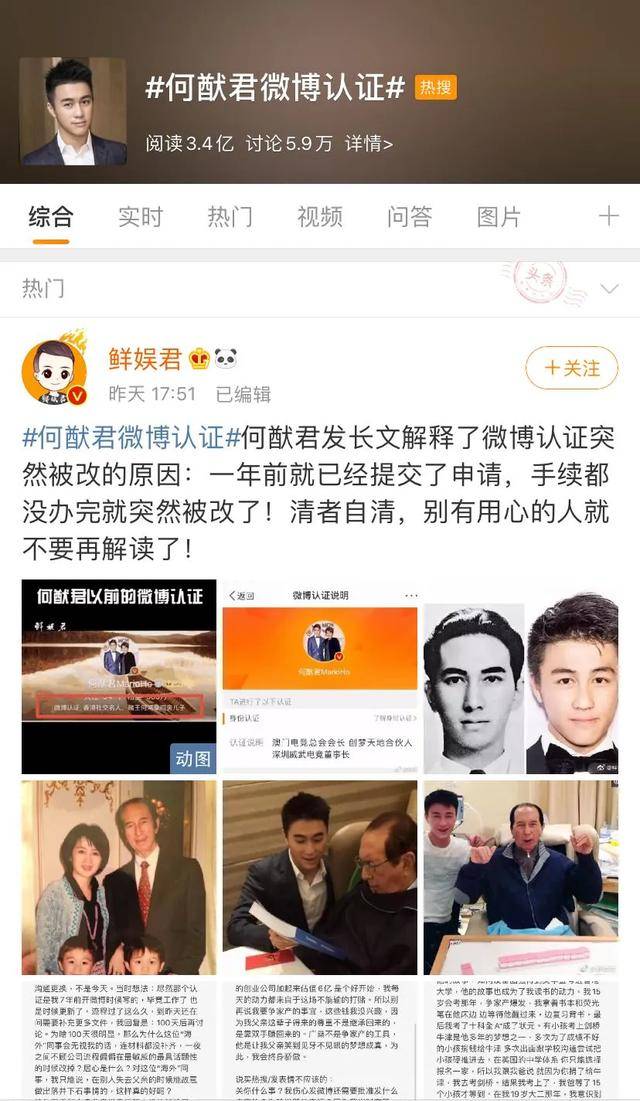
Task: Open the thumbs-up hospital photo thumbnail
Action: click(x=521, y=877)
